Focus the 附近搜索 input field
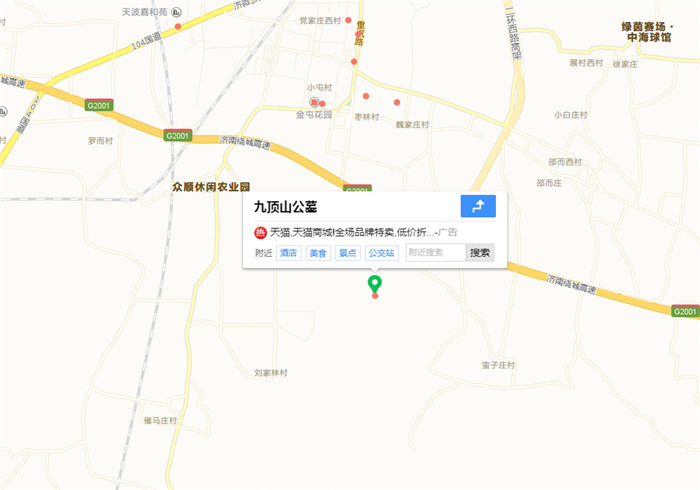 [435, 253]
